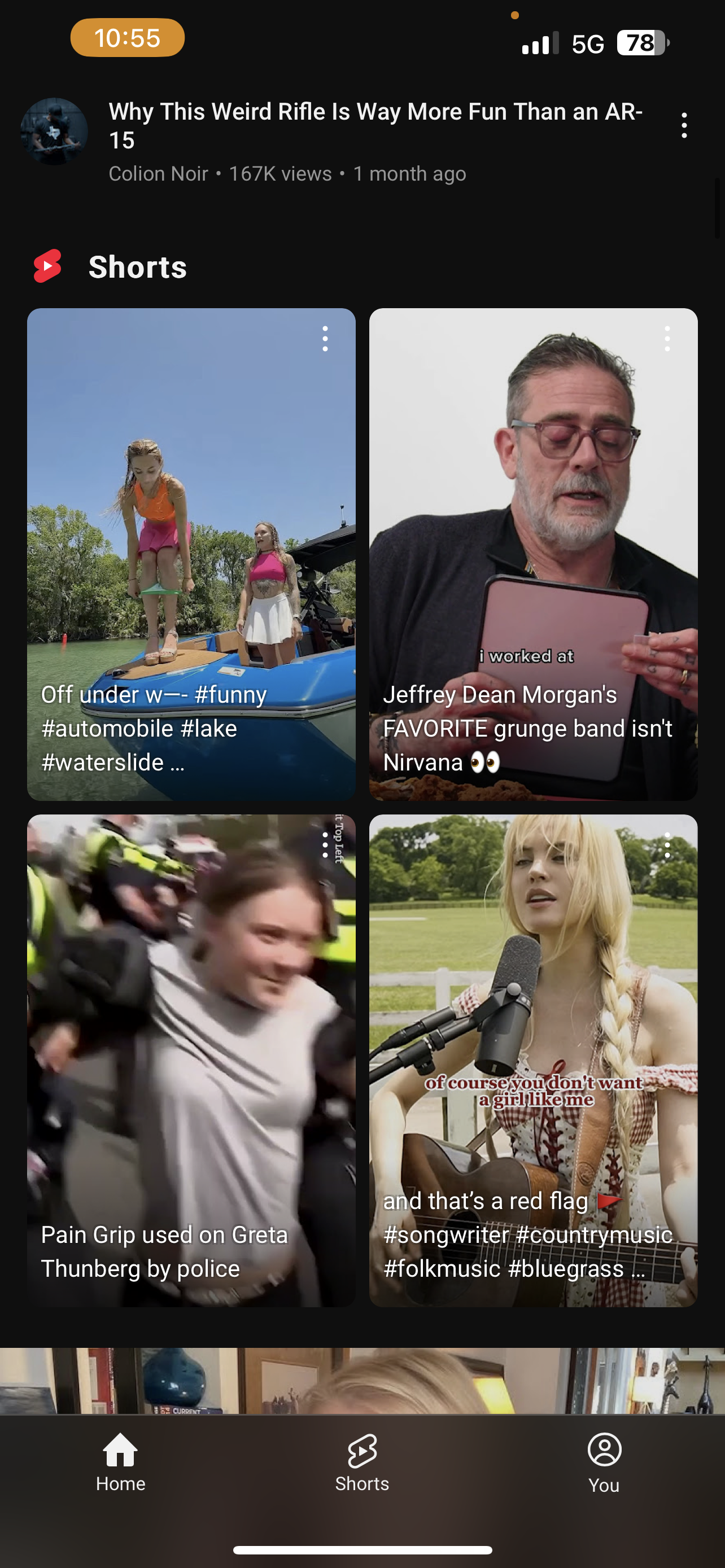Play the Jeffrey Dean Morgan grunge band short
Screen dimensions: 725x1568
click(533, 554)
